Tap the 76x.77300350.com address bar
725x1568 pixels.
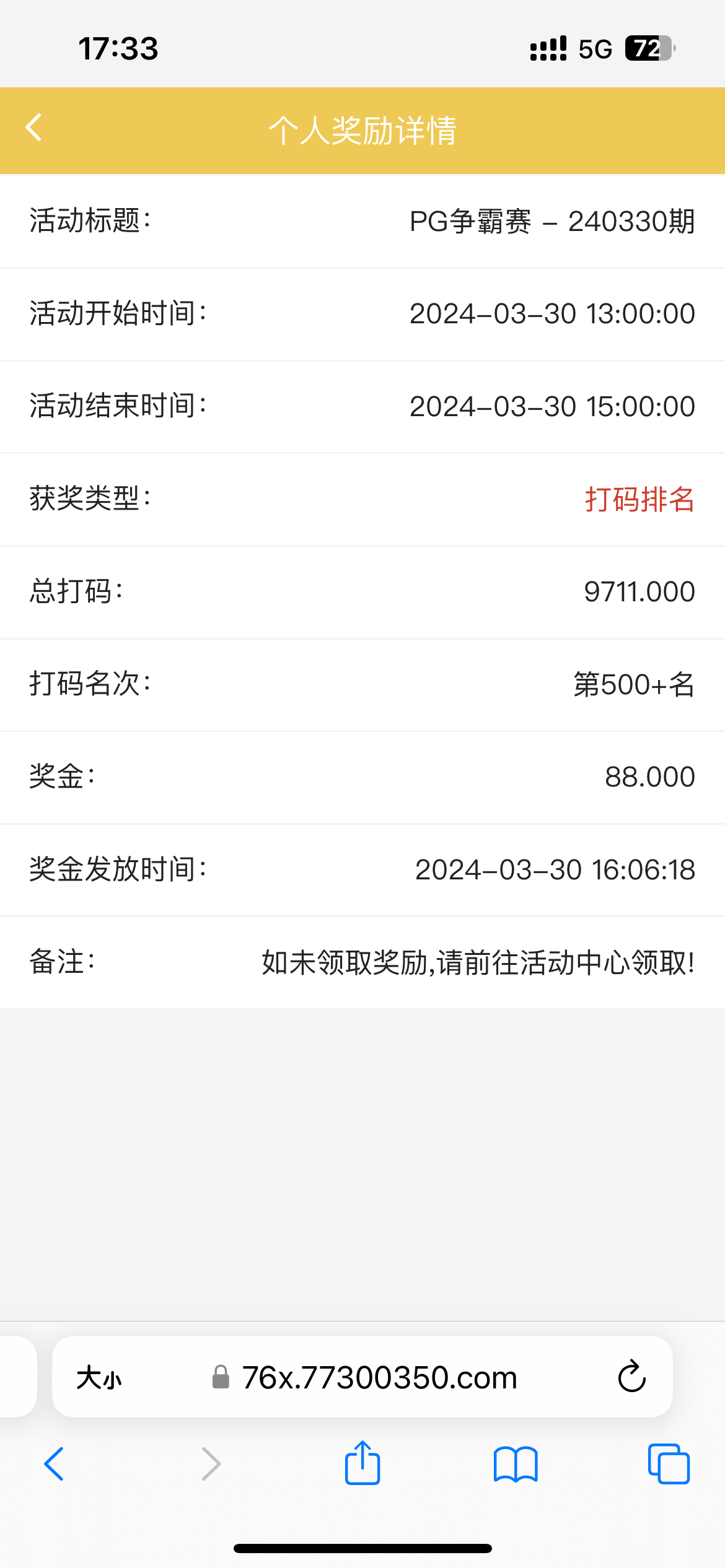[x=379, y=1378]
